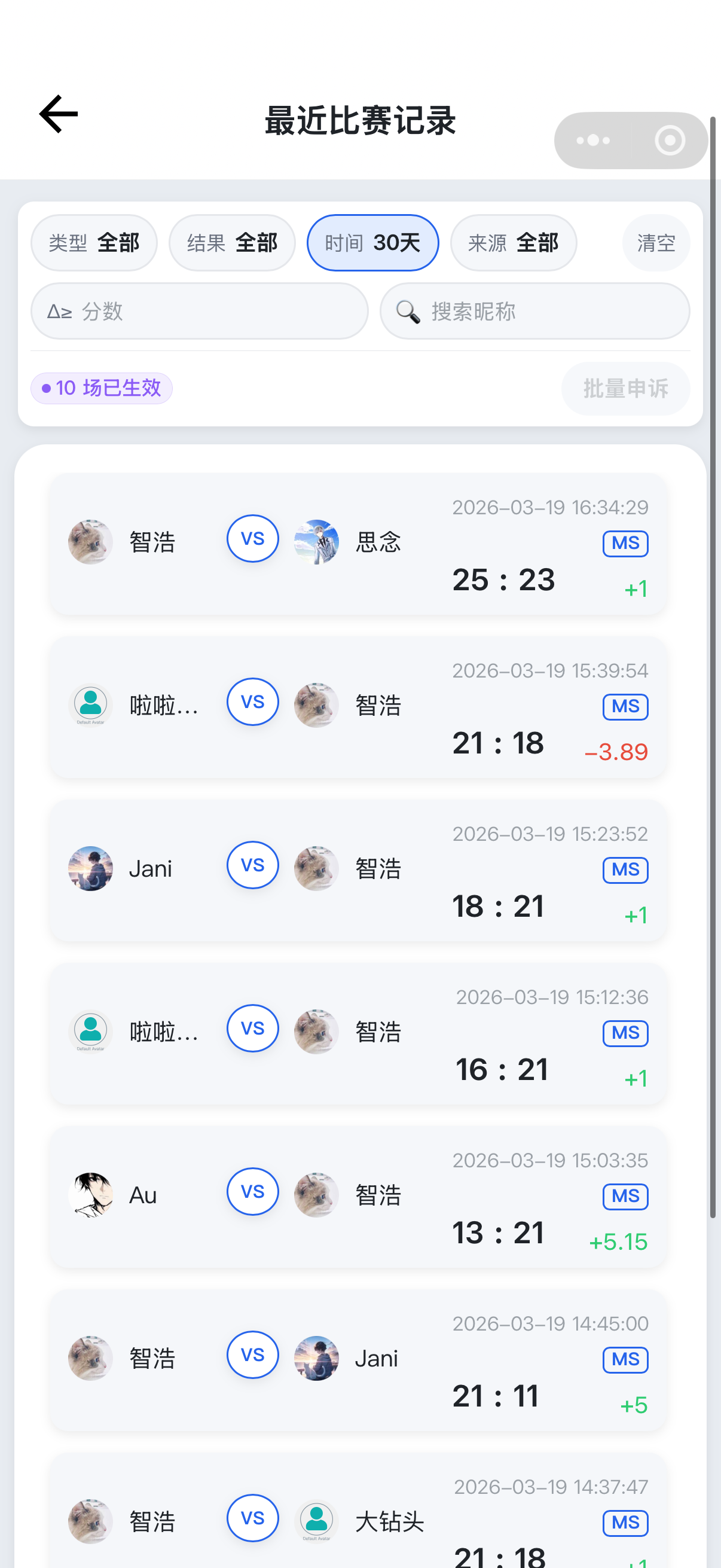Toggle the 10 场已生效 status badge

coord(102,388)
